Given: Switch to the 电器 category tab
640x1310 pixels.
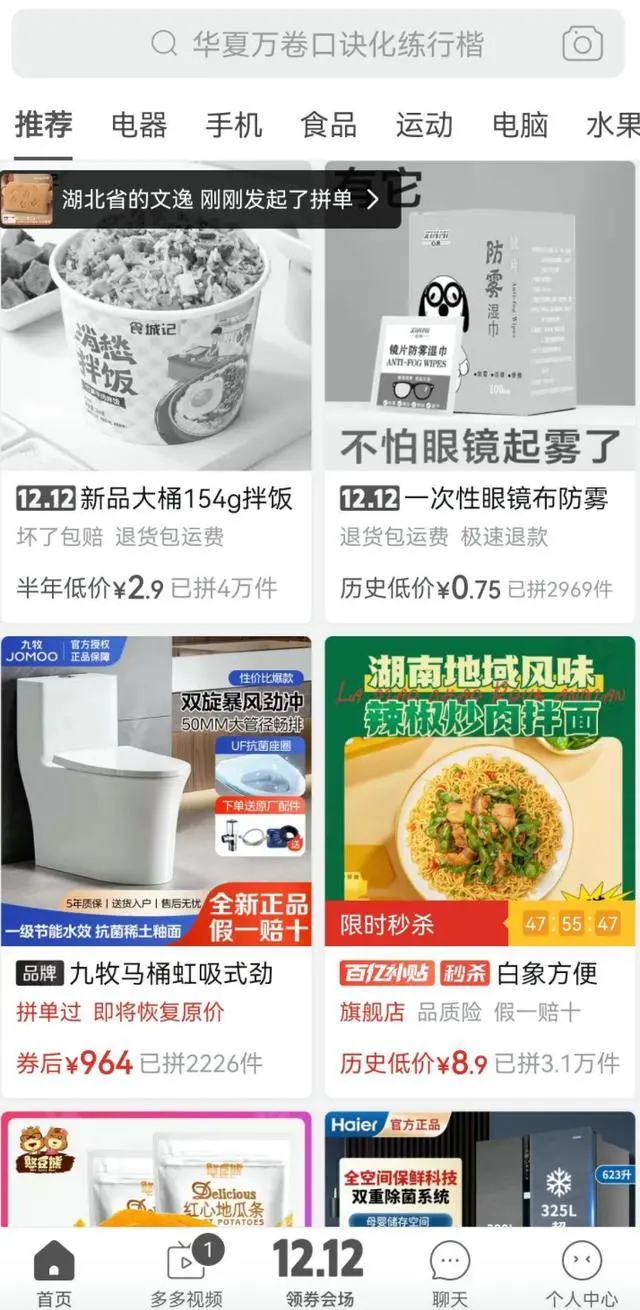Looking at the screenshot, I should click(139, 125).
